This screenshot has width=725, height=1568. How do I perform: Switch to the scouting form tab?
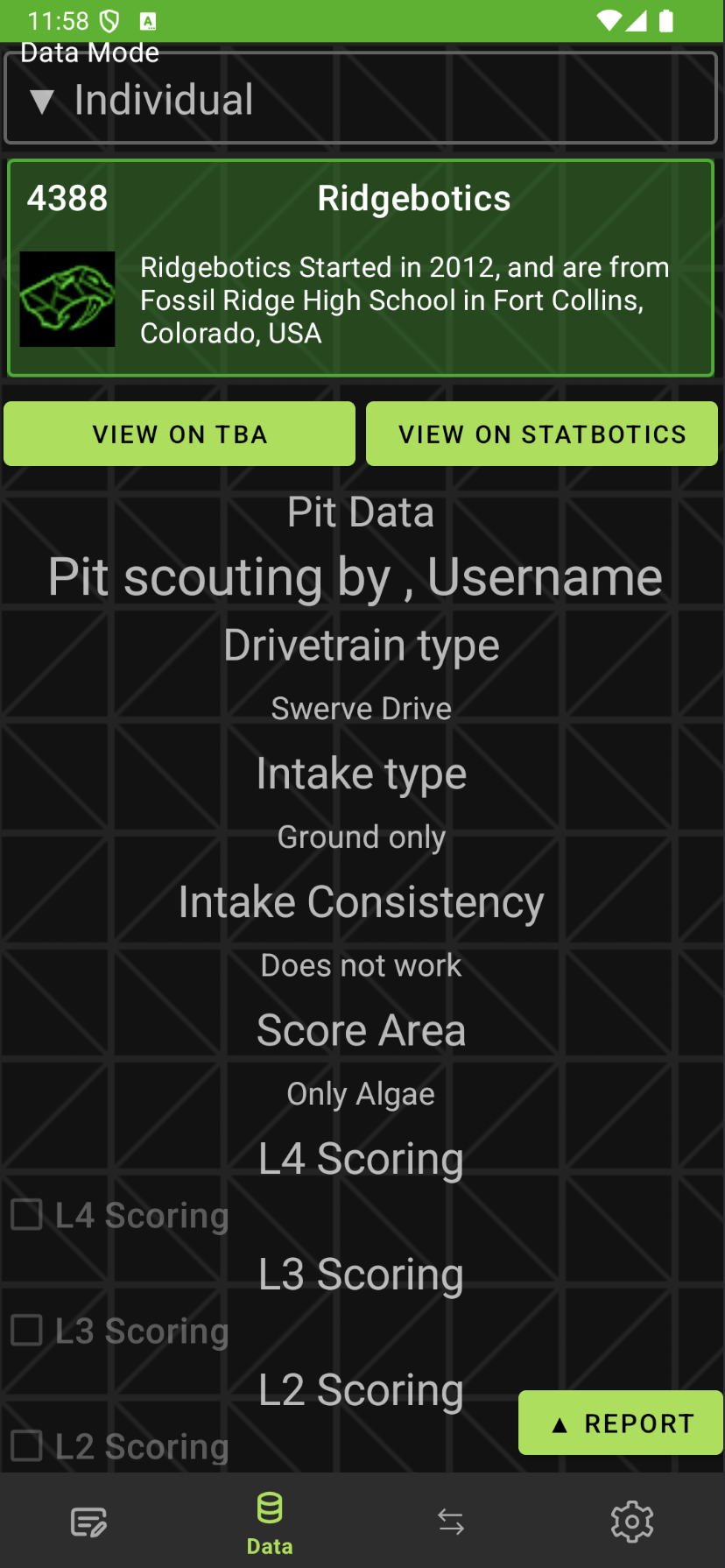(89, 1522)
